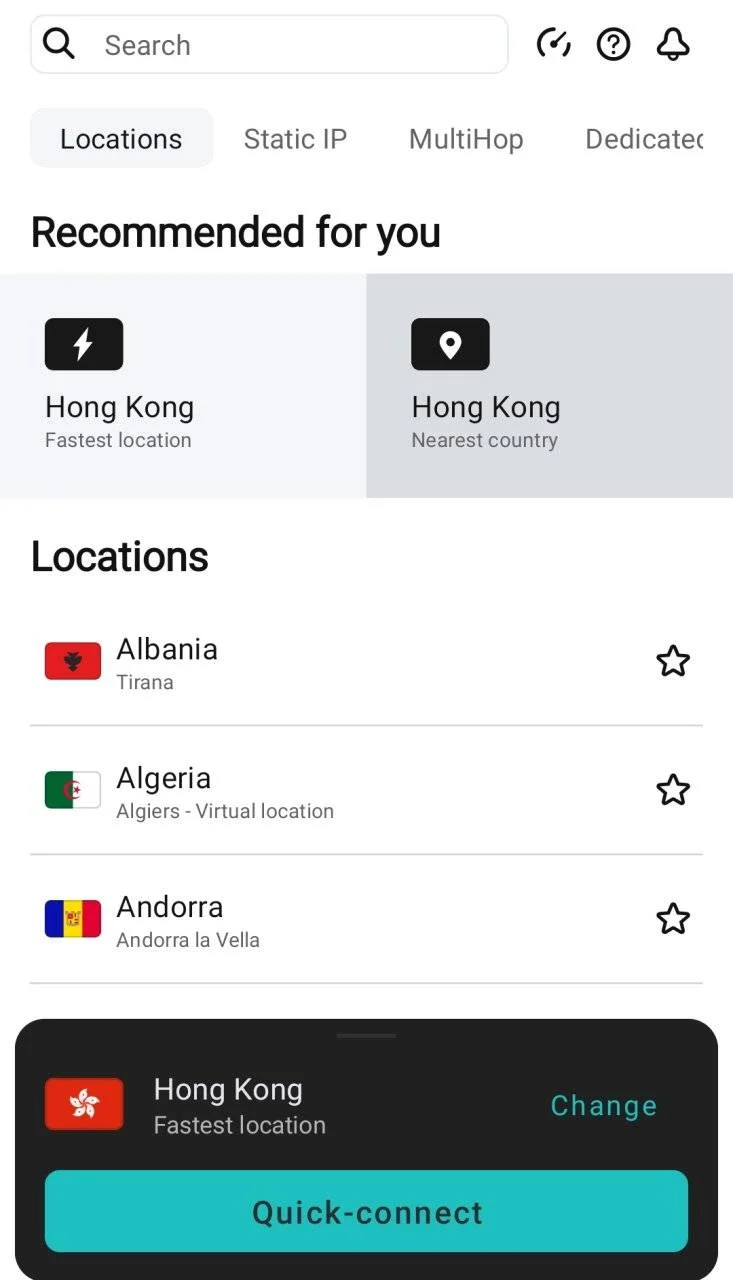The height and width of the screenshot is (1280, 733).
Task: Open the notifications bell
Action: tap(673, 44)
